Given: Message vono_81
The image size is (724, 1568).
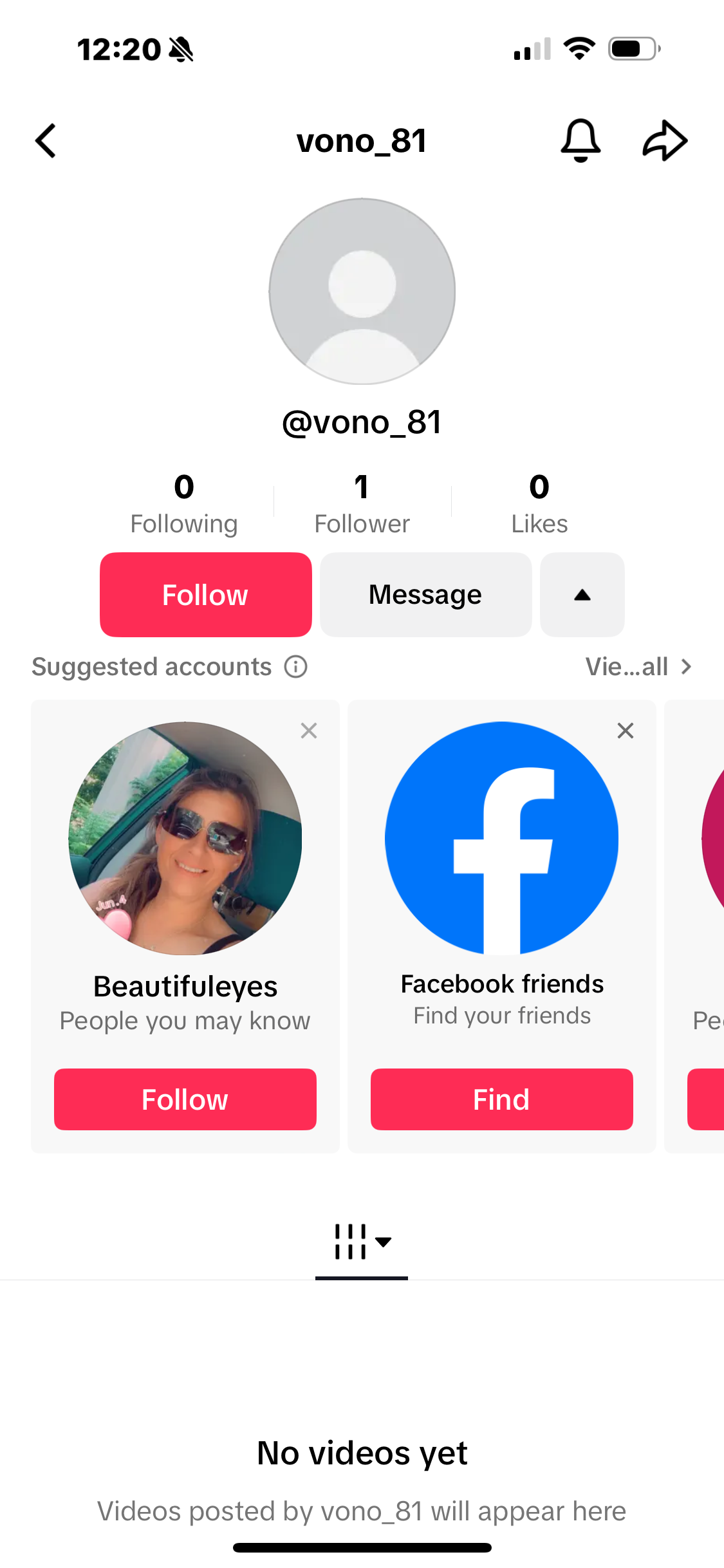Looking at the screenshot, I should pyautogui.click(x=425, y=595).
